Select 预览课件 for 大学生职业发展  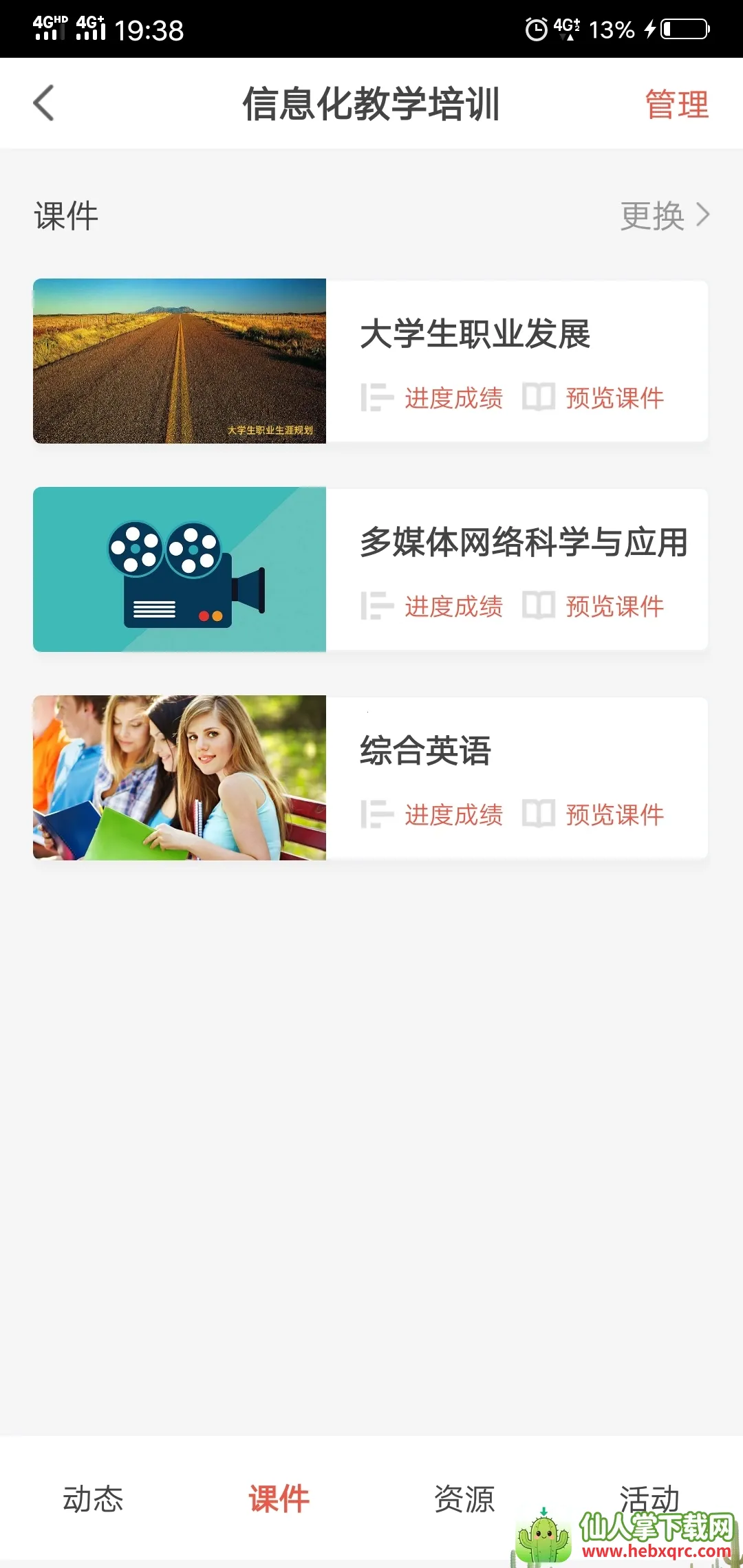point(594,398)
